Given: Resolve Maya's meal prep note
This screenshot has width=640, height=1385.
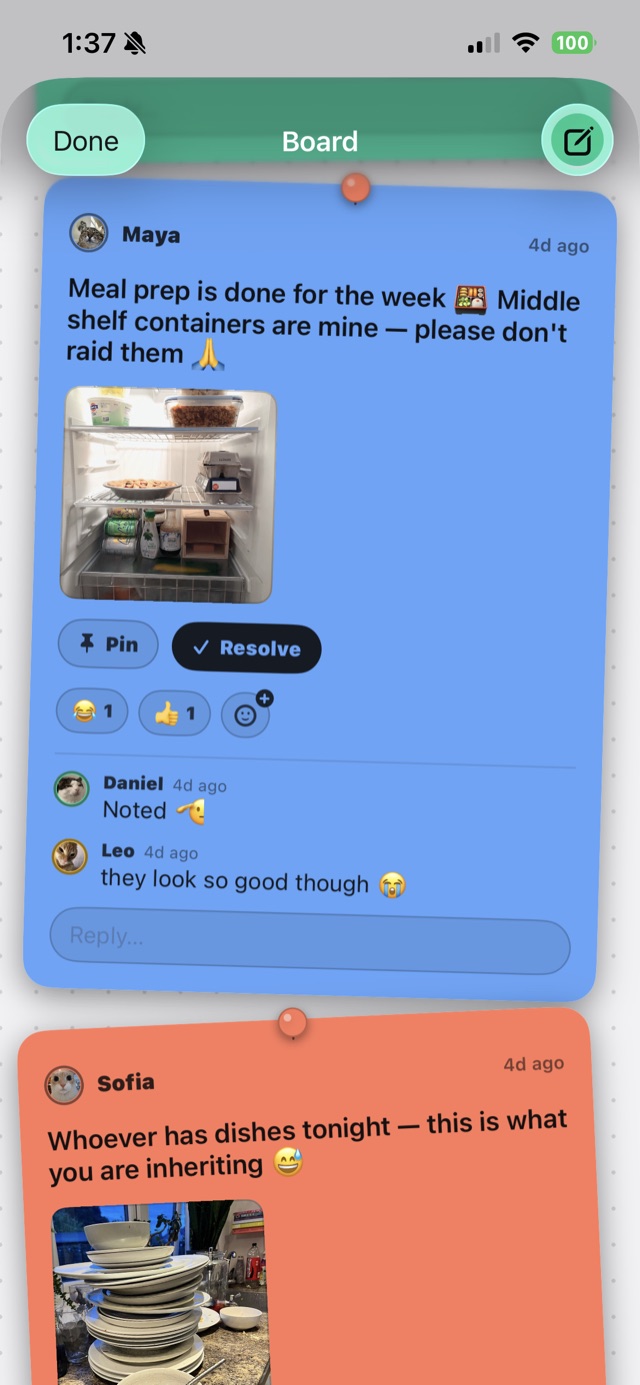Looking at the screenshot, I should [246, 648].
